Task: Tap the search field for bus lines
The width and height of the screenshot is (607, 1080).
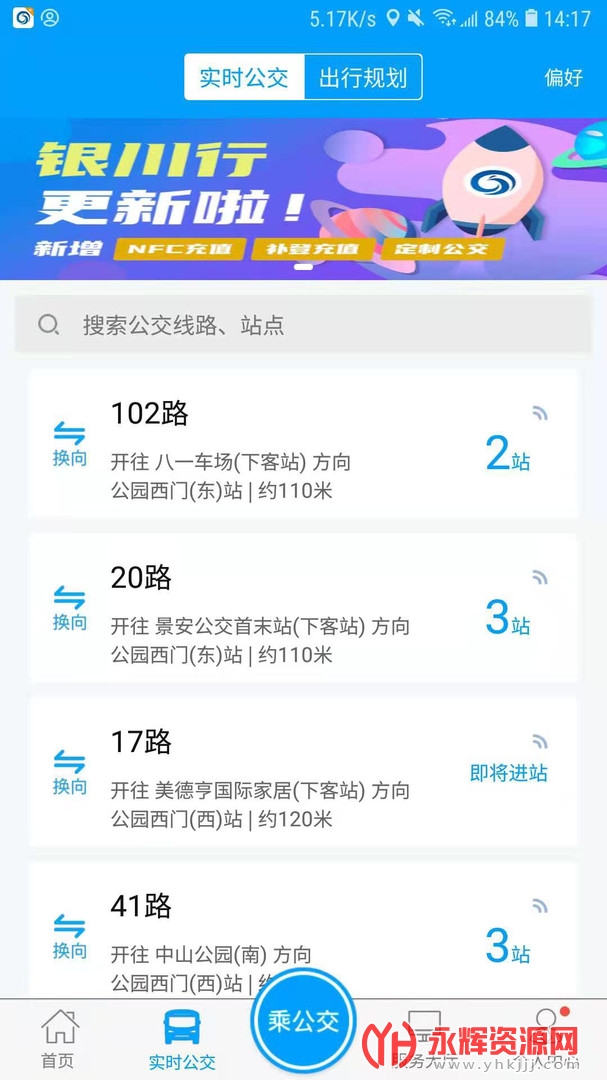Action: (x=303, y=325)
